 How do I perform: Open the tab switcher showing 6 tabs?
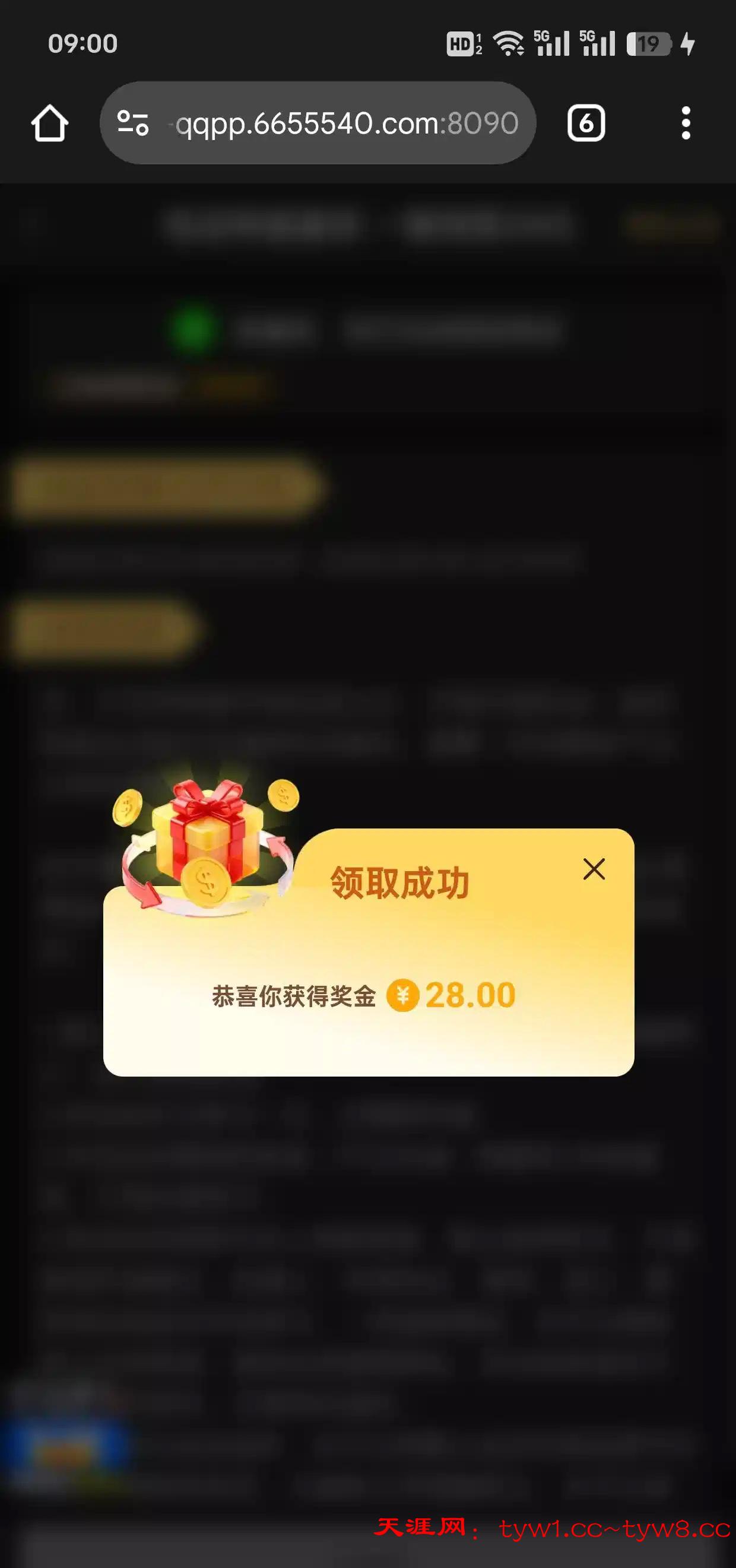point(586,123)
